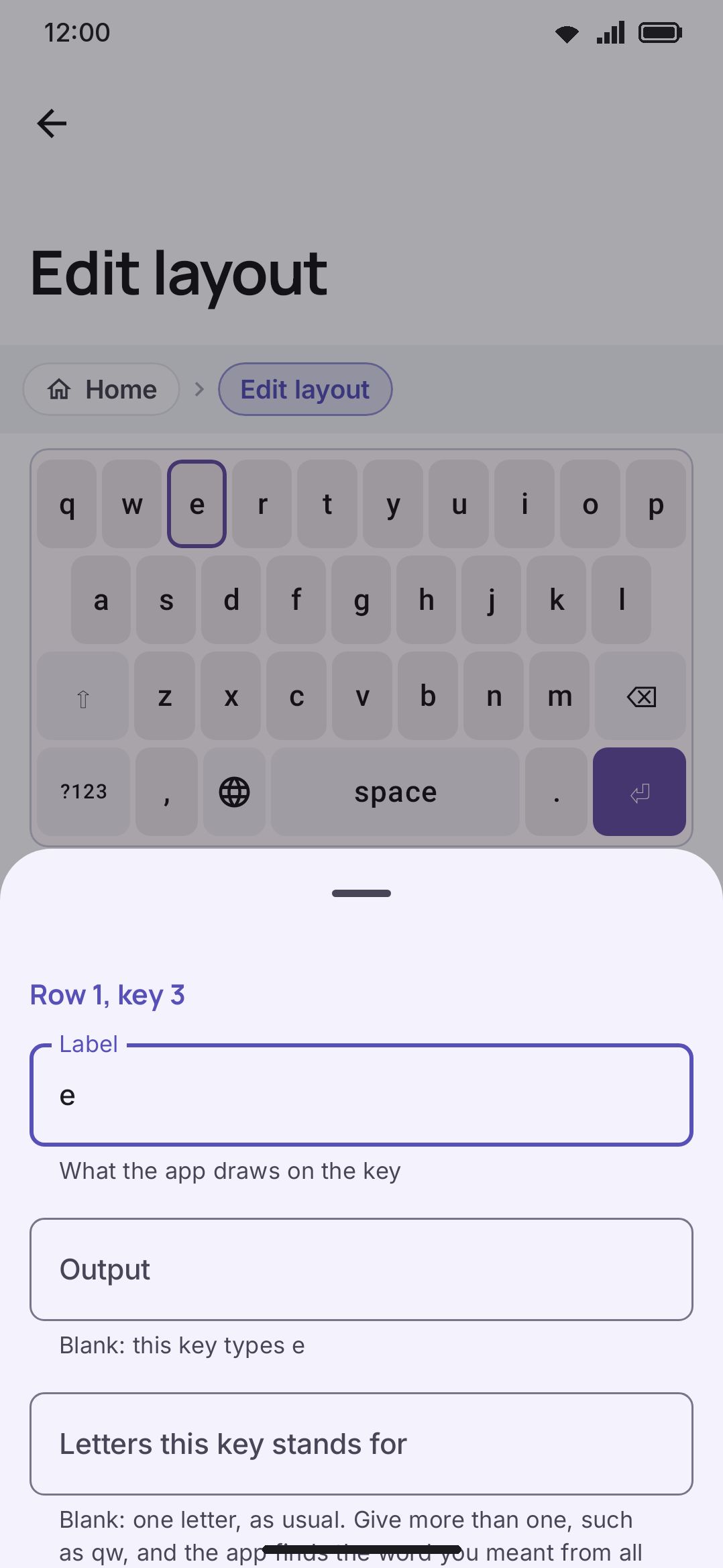Focus the Output field

click(361, 1269)
